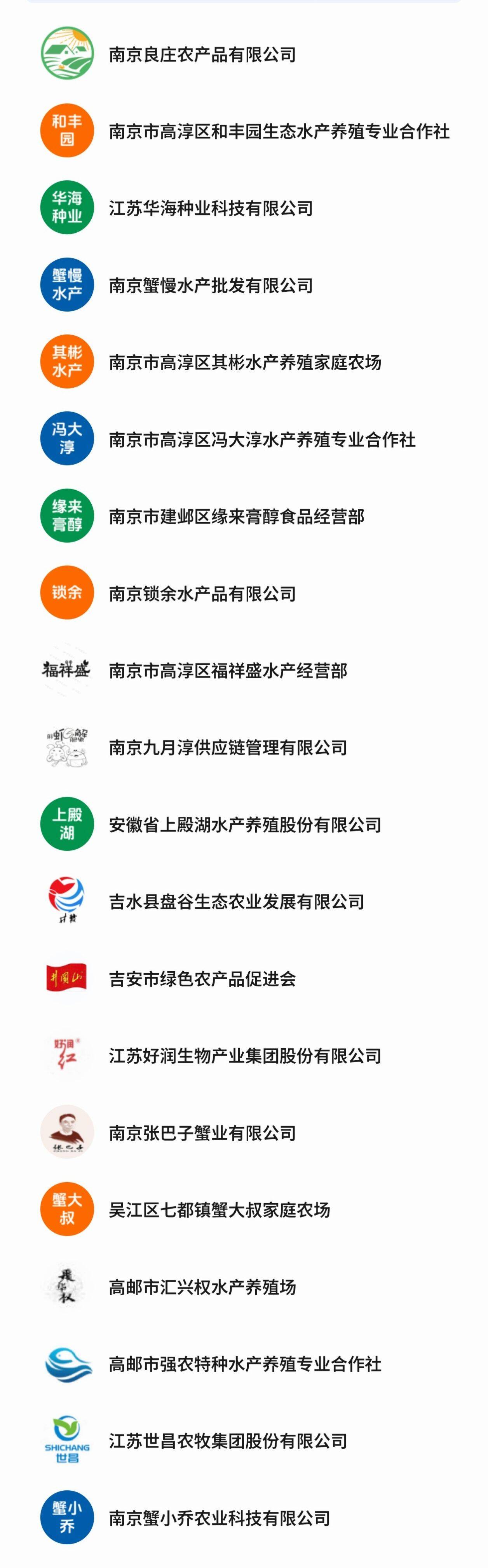Open 南京市建邺区缘来膏醇食品经营部
Screen dimensions: 488x1568
click(x=236, y=516)
